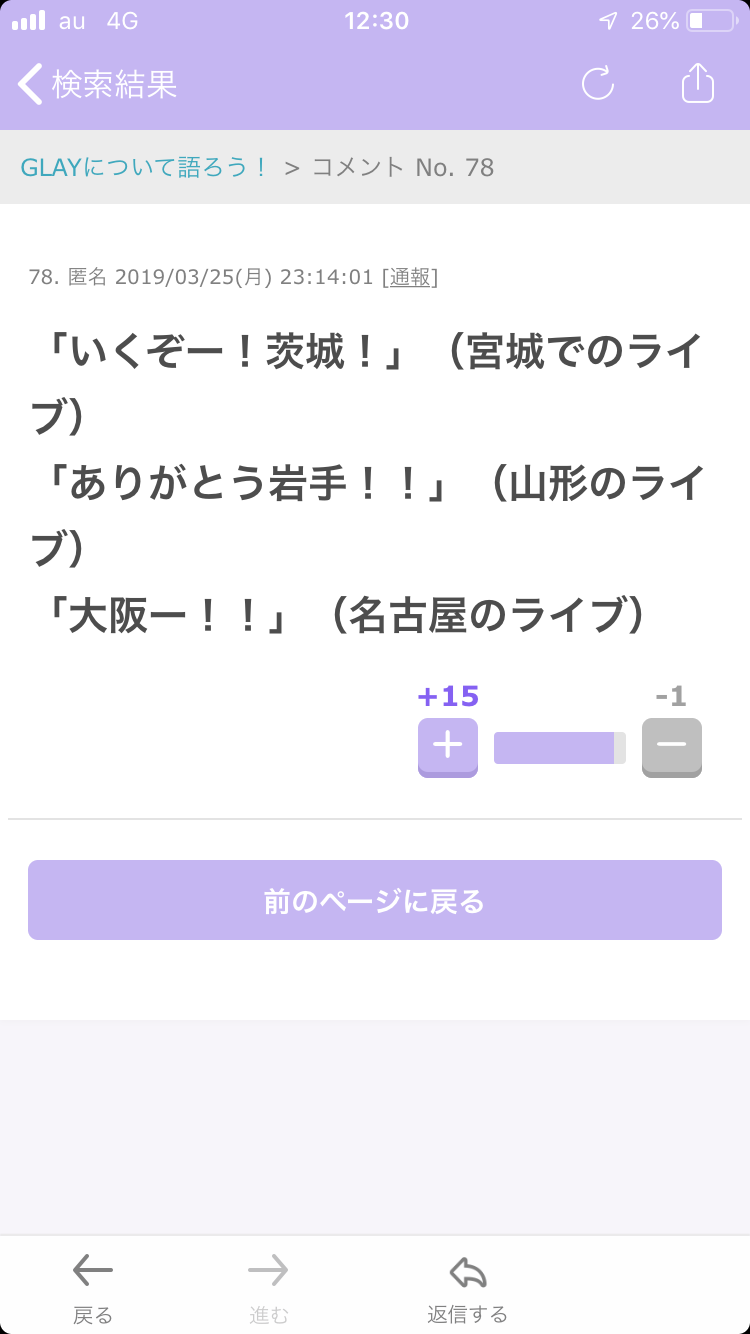Tap 戻る in bottom toolbar
The image size is (750, 1334).
[93, 1288]
